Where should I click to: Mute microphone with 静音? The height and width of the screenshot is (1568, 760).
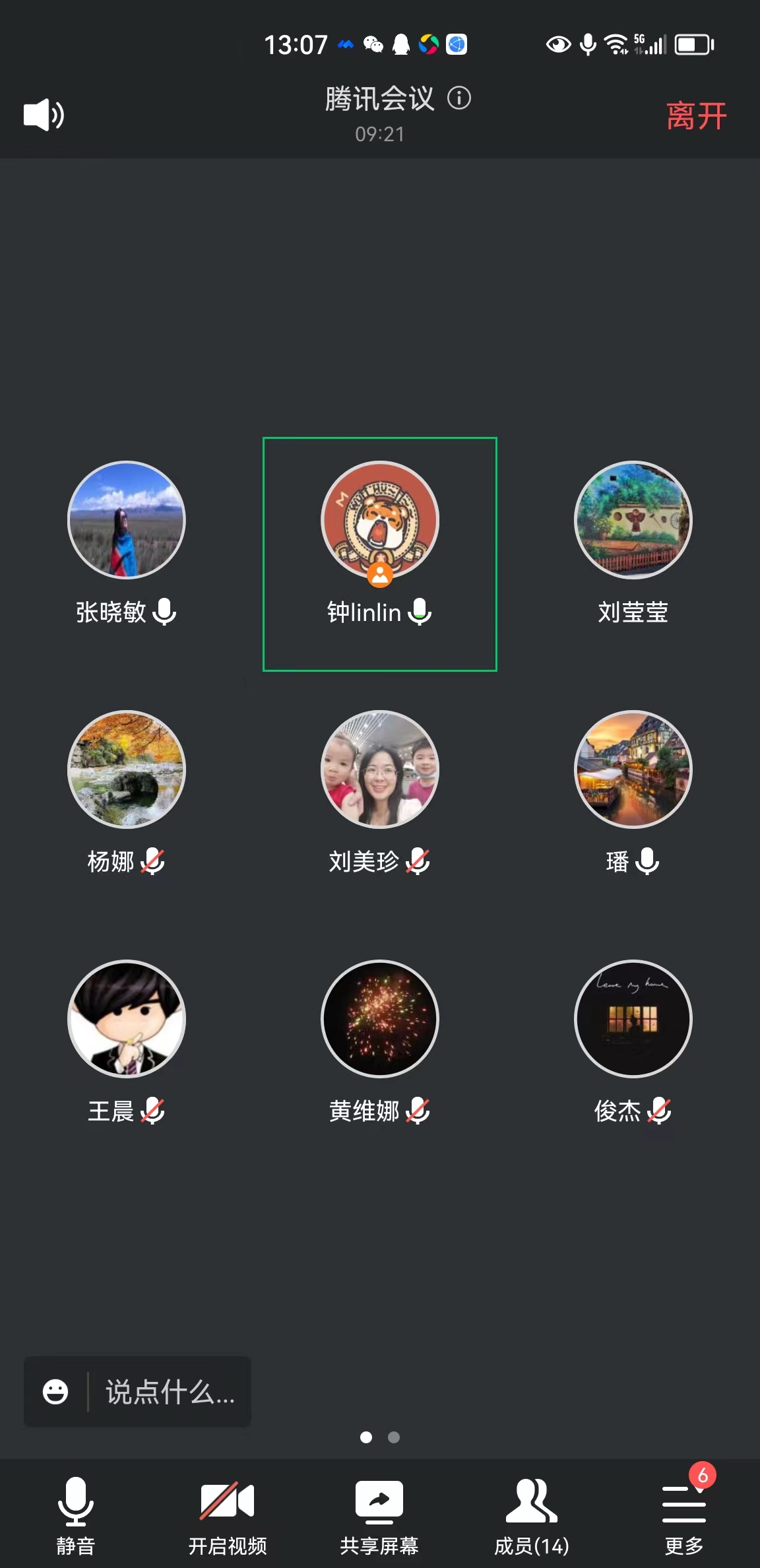point(75,1511)
